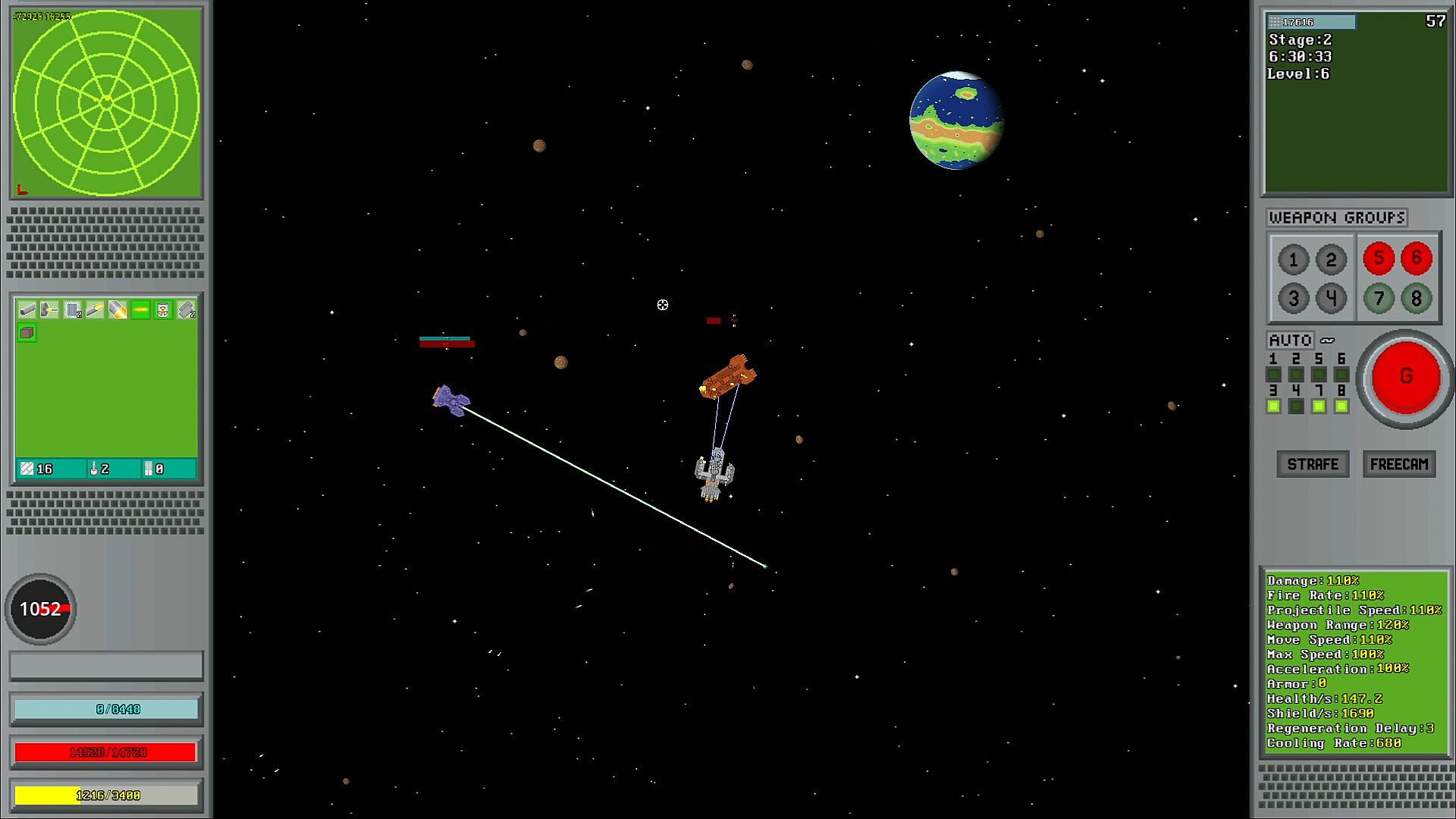The height and width of the screenshot is (819, 1456).
Task: Select weapon group 2
Action: click(x=1331, y=260)
